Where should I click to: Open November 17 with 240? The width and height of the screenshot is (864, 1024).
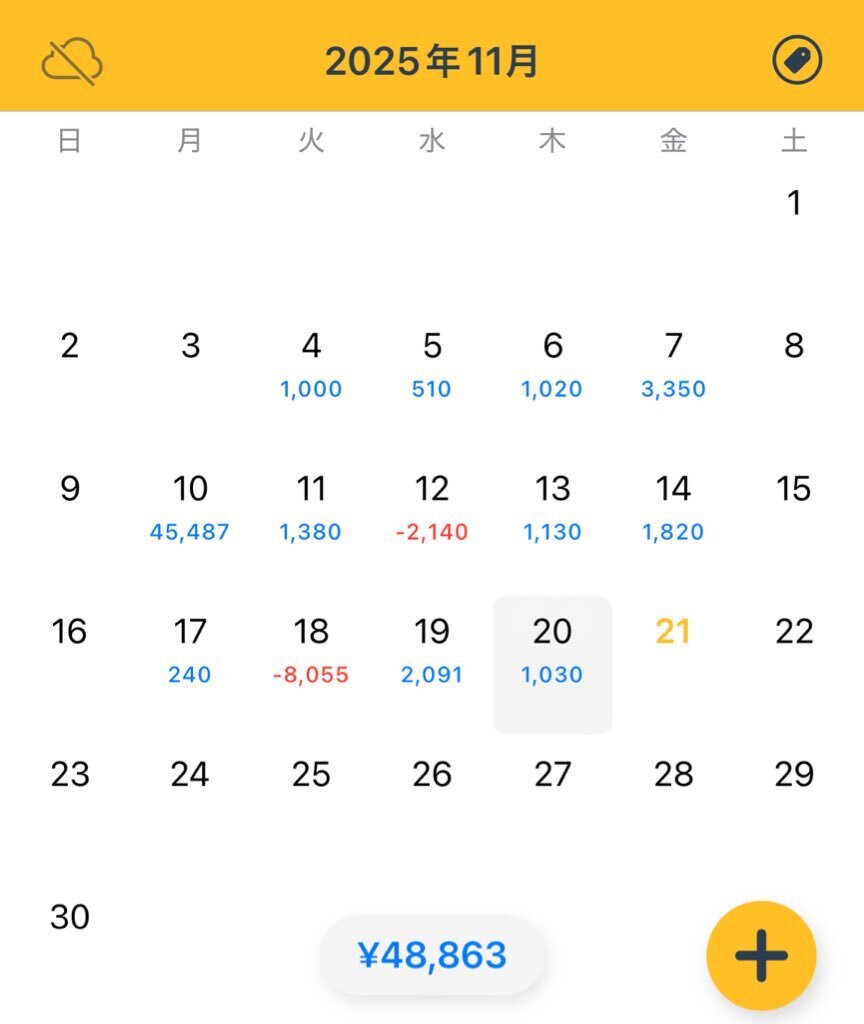[x=190, y=650]
